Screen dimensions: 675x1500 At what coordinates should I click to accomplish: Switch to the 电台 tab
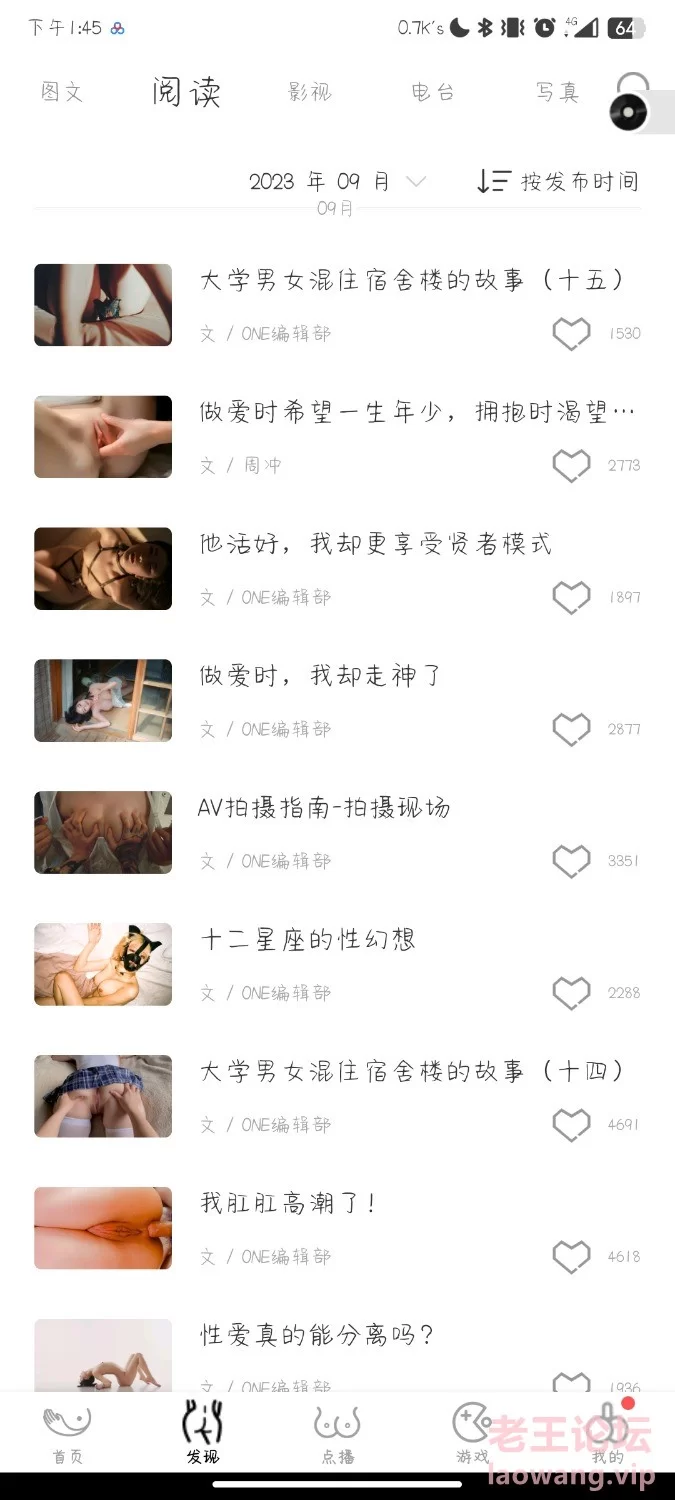[433, 92]
